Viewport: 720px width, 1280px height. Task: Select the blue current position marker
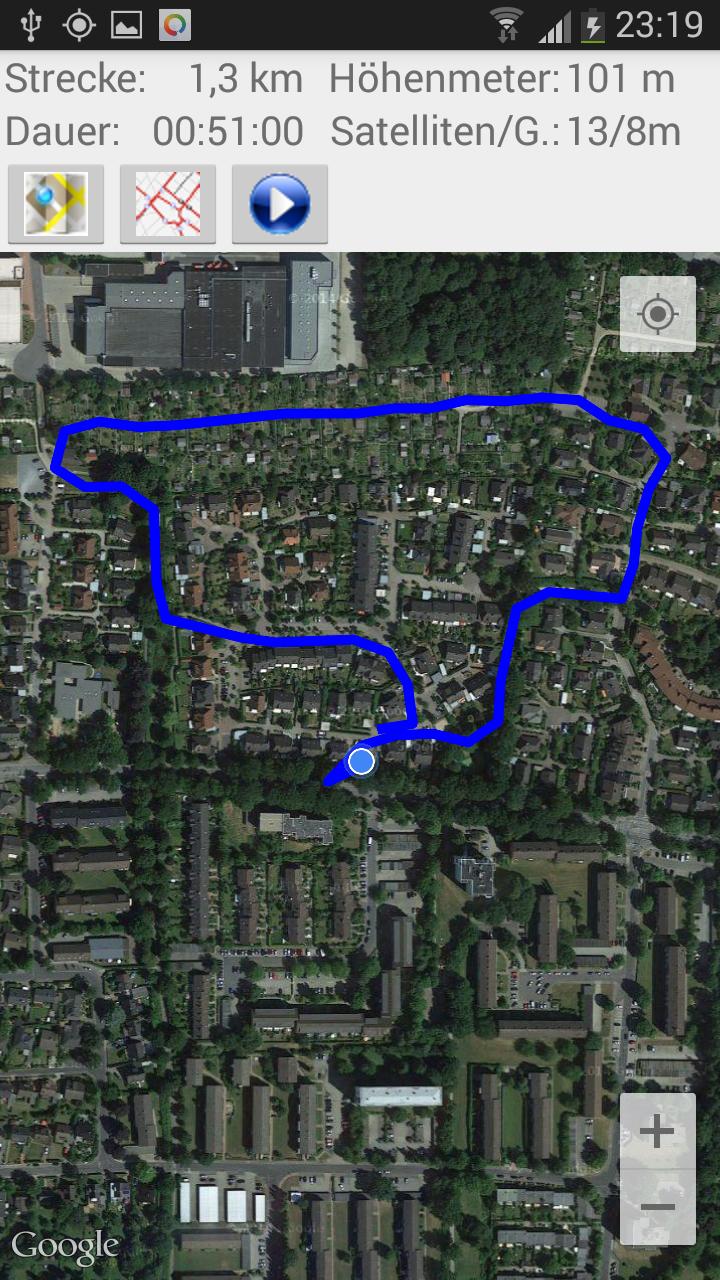tap(361, 762)
